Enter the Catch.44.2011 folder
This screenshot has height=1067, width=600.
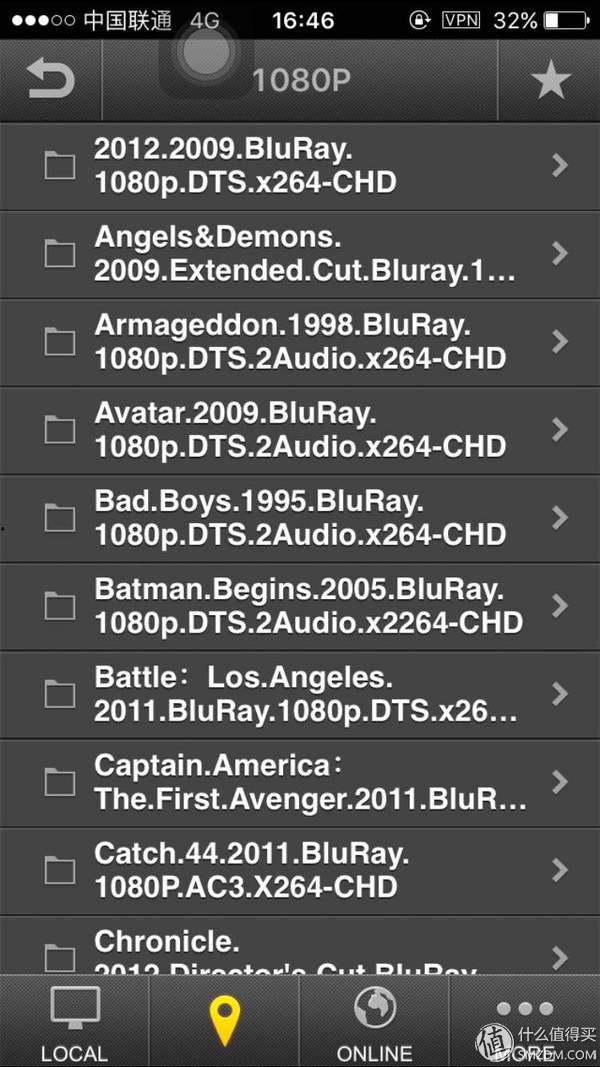[300, 870]
